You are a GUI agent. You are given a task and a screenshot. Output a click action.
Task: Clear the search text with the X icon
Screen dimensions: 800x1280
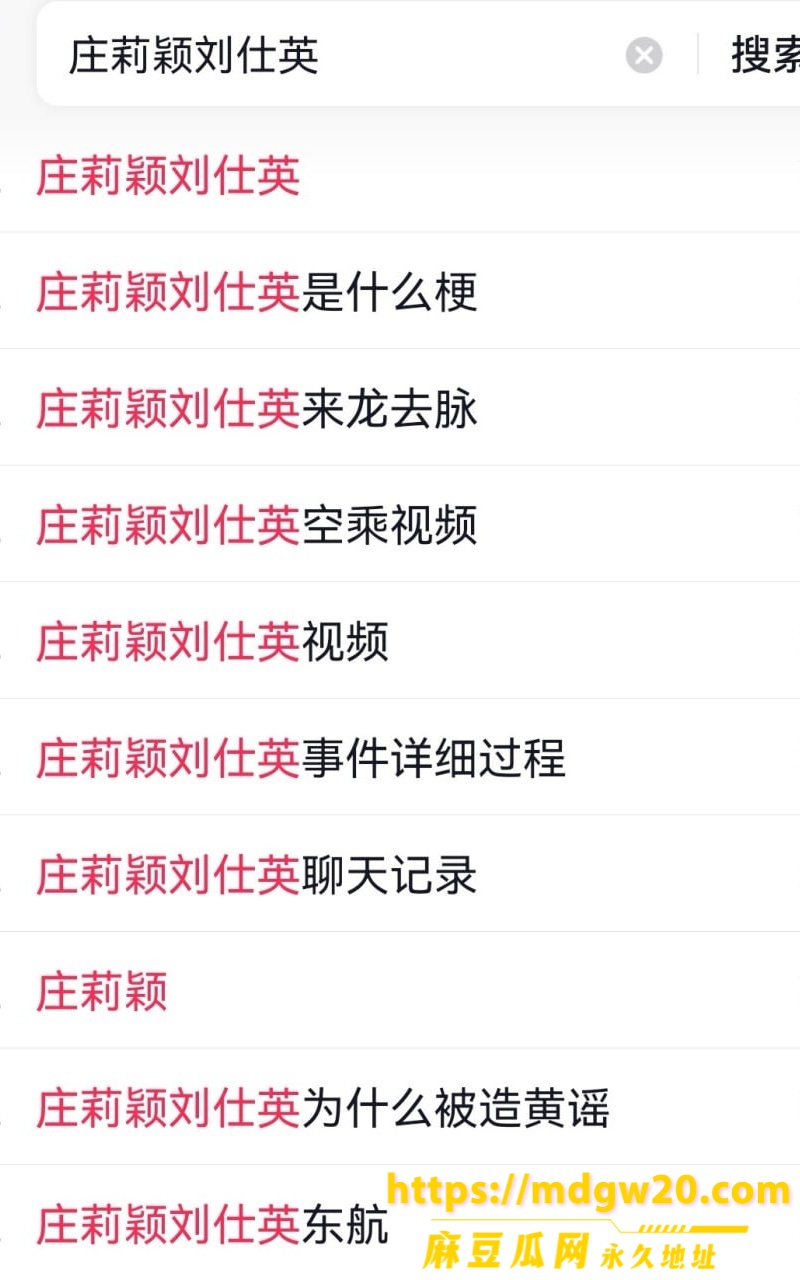coord(644,55)
